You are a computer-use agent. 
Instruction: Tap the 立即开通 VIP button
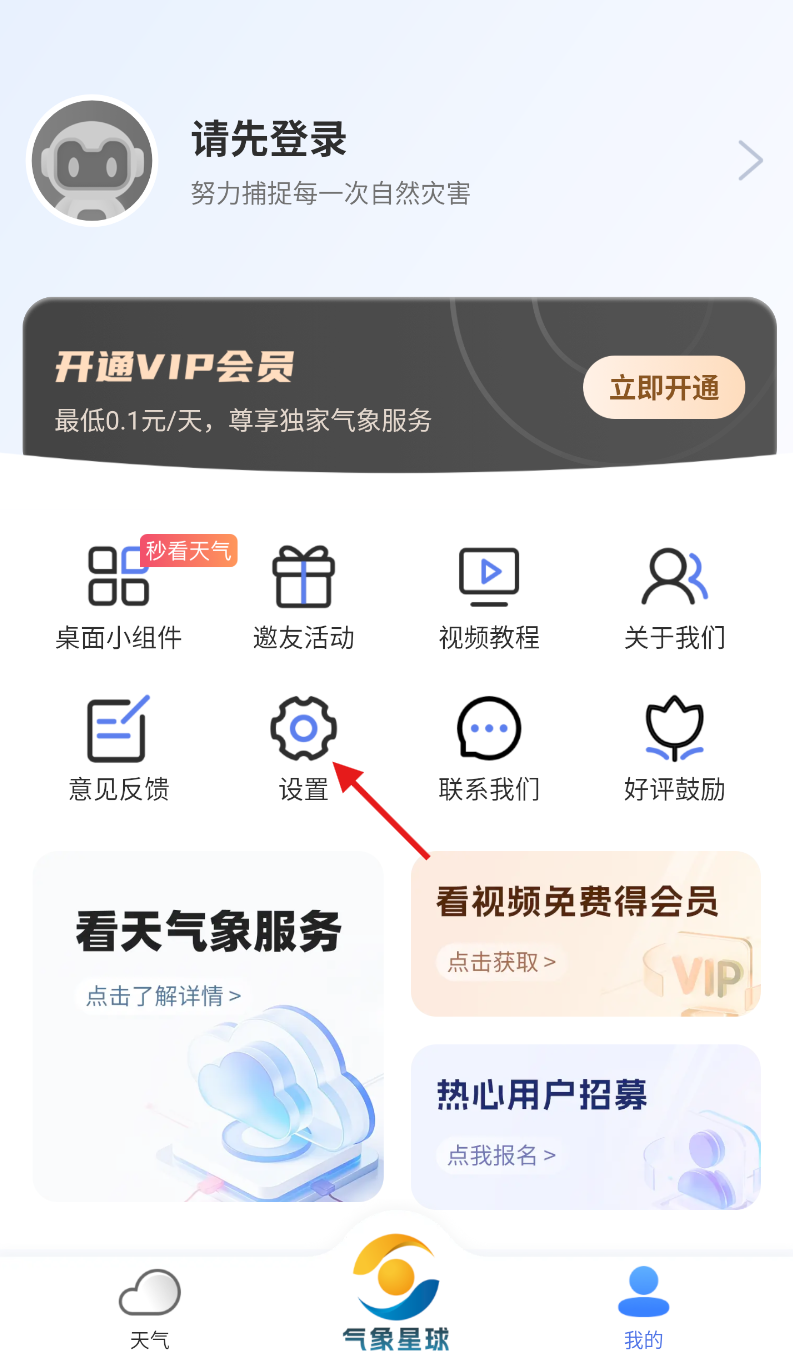point(664,388)
